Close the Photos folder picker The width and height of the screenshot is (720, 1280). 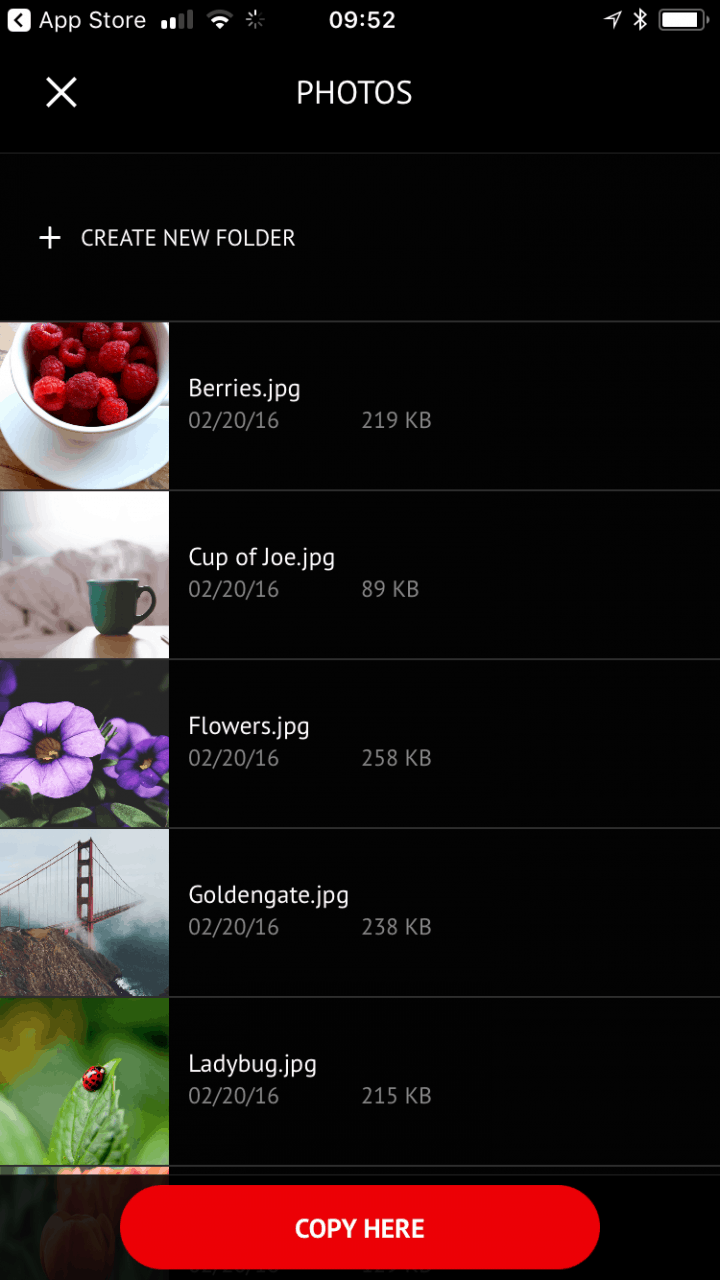coord(61,92)
